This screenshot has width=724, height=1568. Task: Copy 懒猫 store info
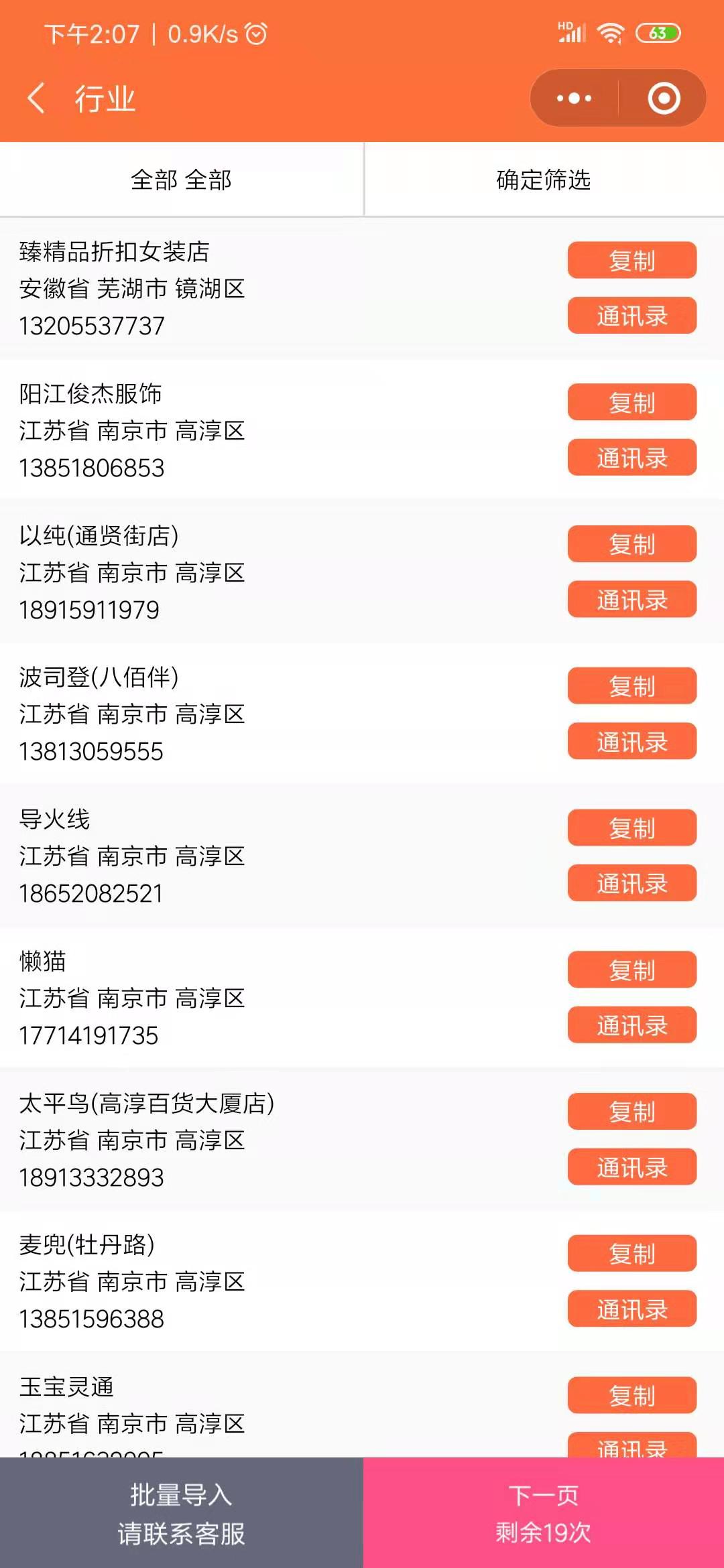[632, 970]
